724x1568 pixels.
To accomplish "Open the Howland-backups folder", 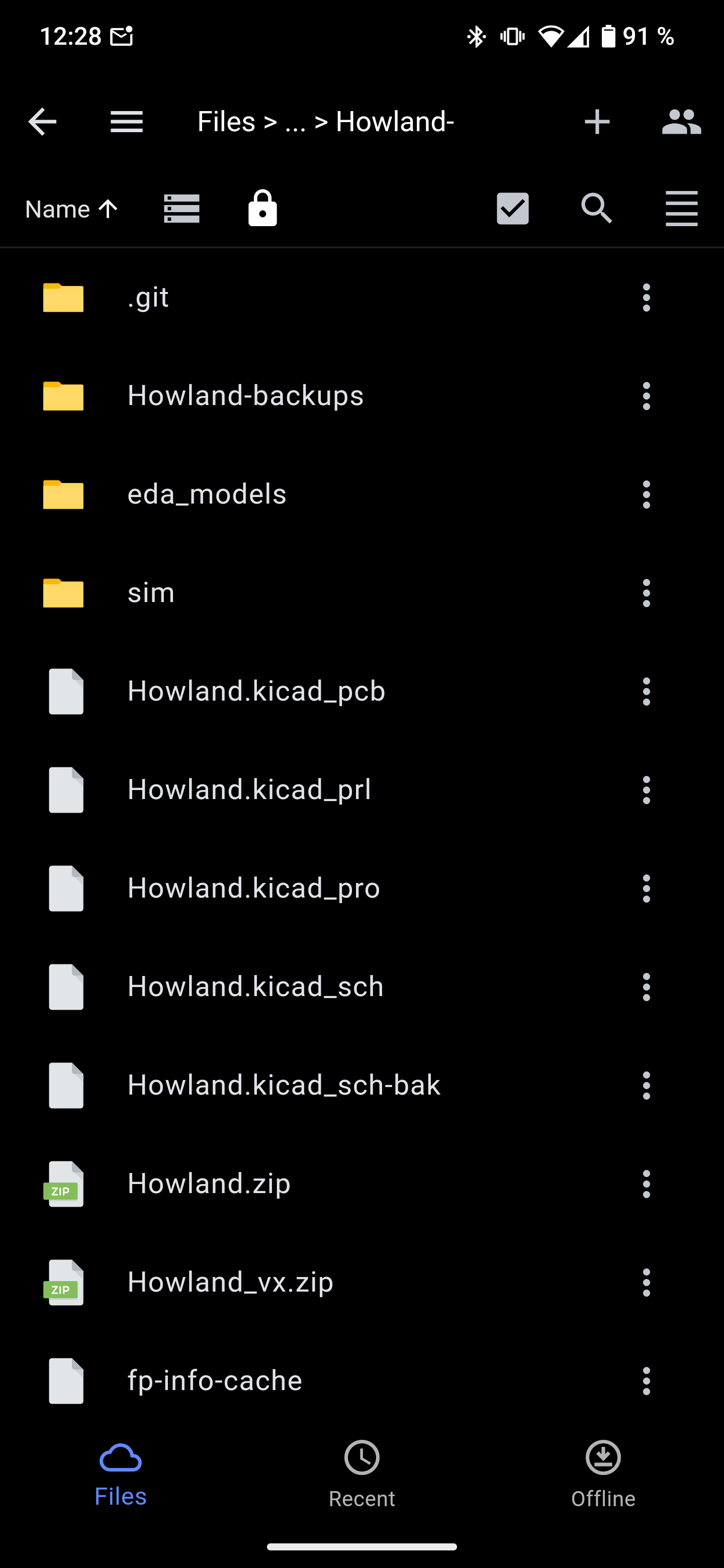I will pyautogui.click(x=245, y=396).
